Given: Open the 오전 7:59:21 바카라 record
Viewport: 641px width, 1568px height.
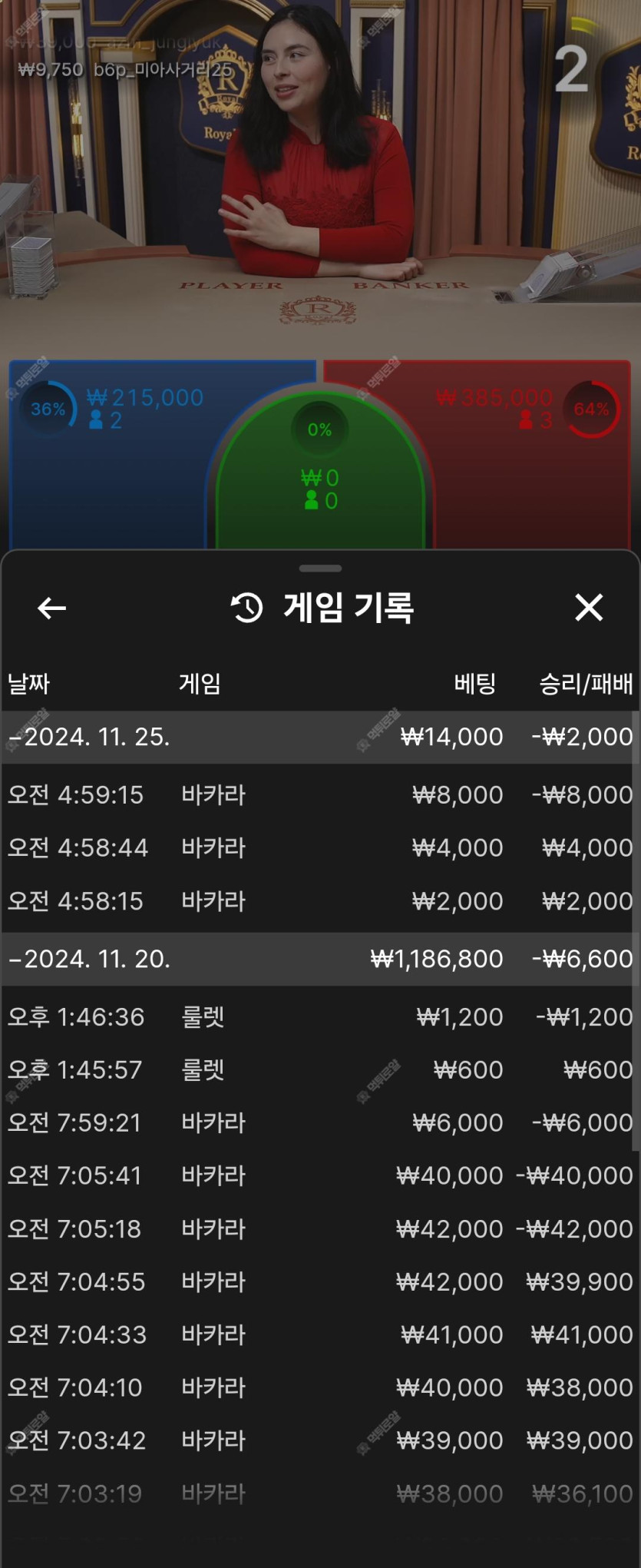Looking at the screenshot, I should pyautogui.click(x=319, y=1122).
